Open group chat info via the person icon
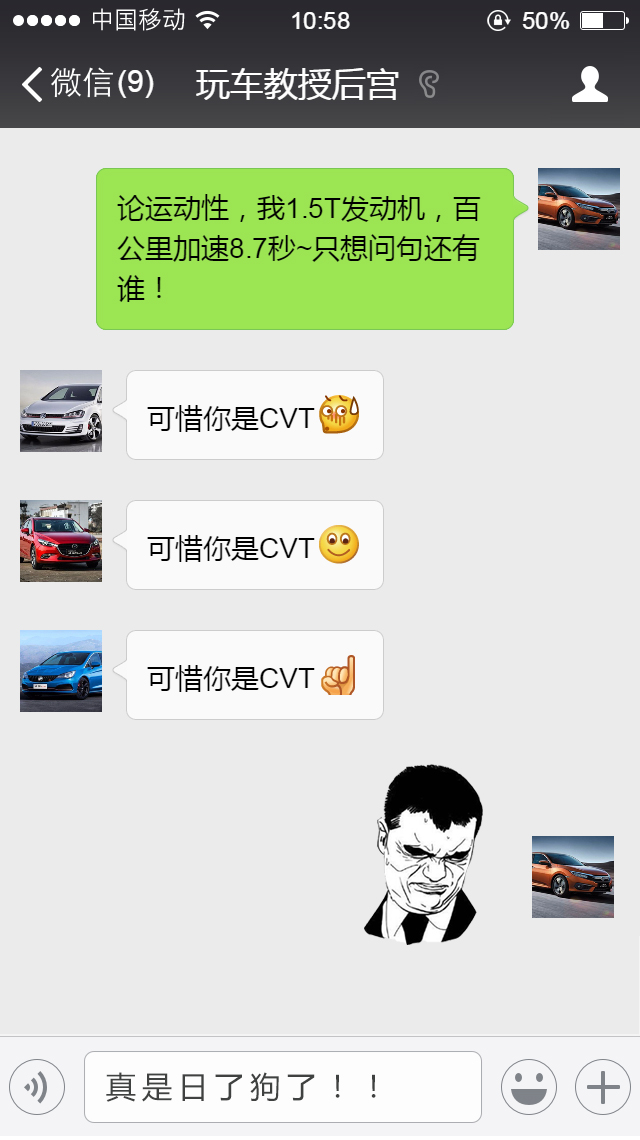This screenshot has width=640, height=1140. pyautogui.click(x=589, y=85)
